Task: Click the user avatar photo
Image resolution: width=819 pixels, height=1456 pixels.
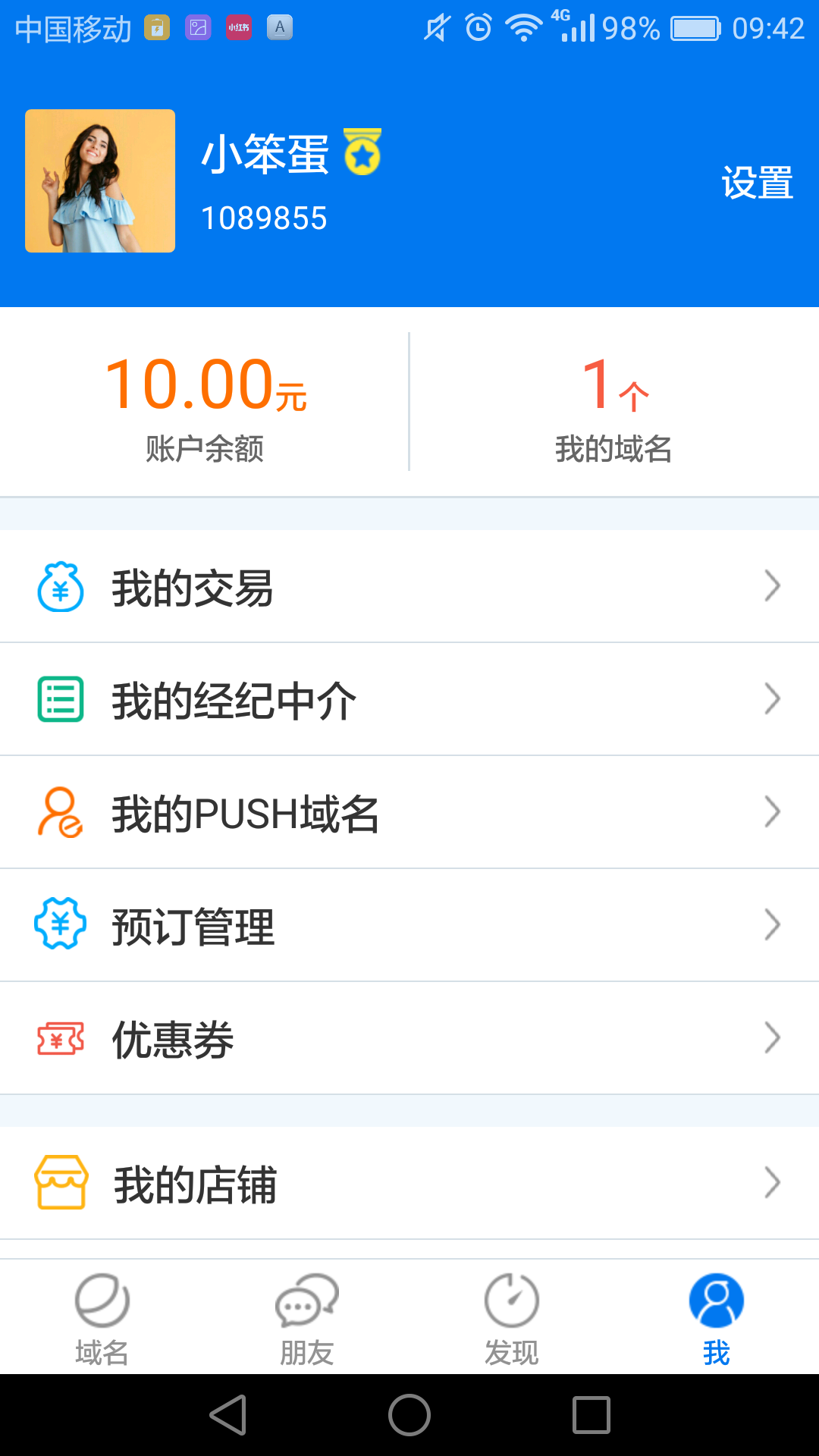Action: (99, 180)
